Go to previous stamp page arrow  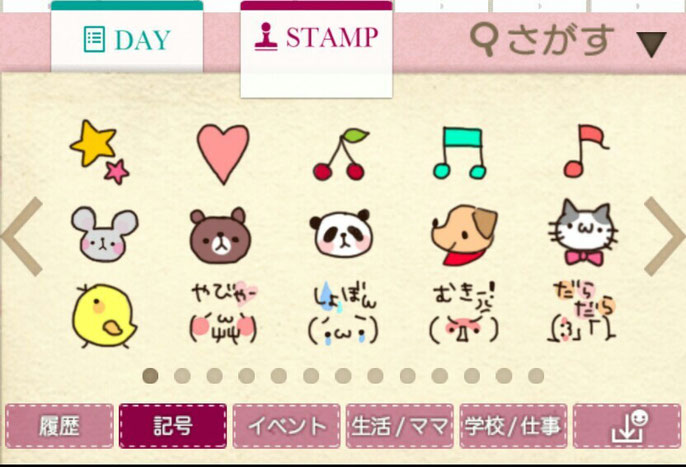[x=22, y=236]
